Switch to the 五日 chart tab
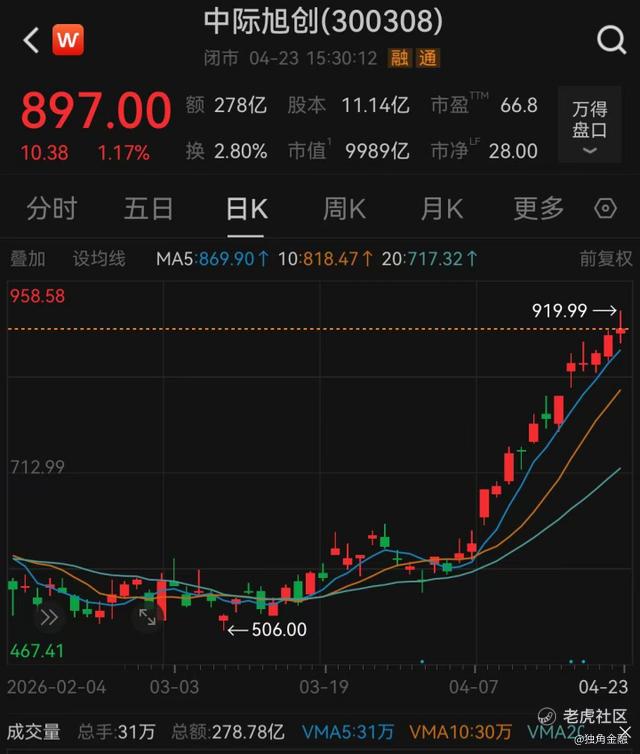 148,208
